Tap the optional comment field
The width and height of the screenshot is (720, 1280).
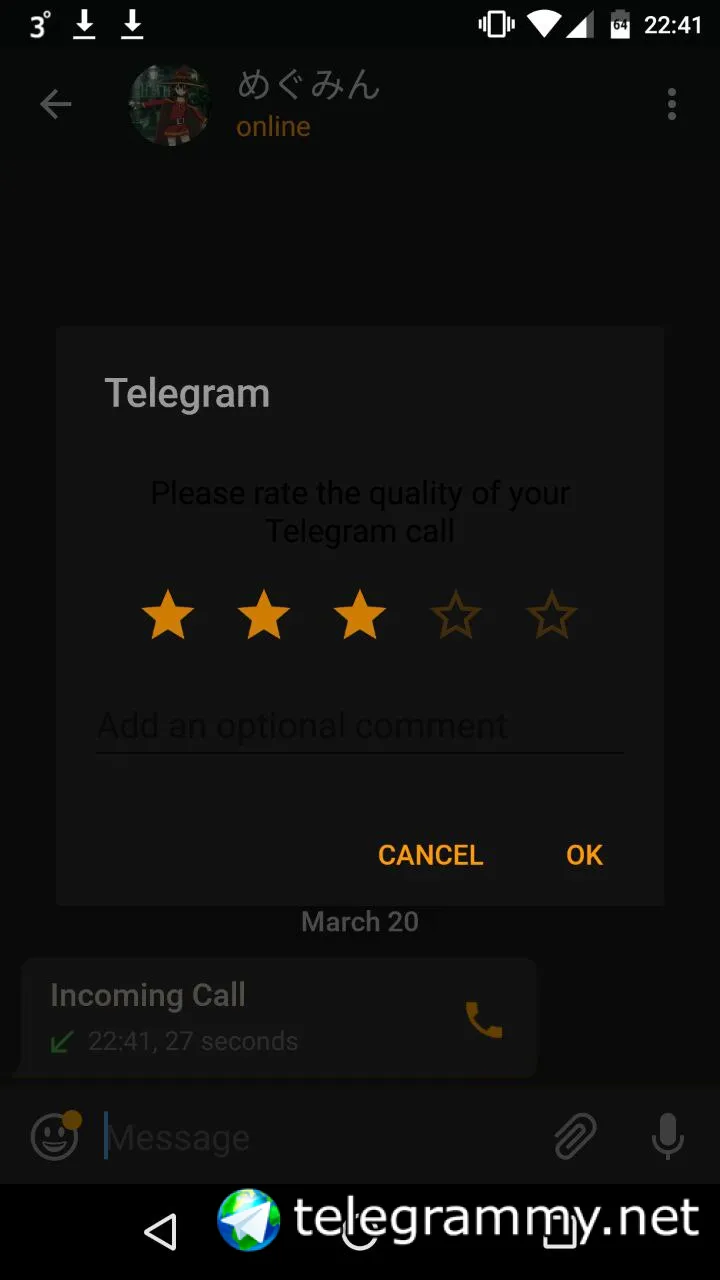point(360,726)
